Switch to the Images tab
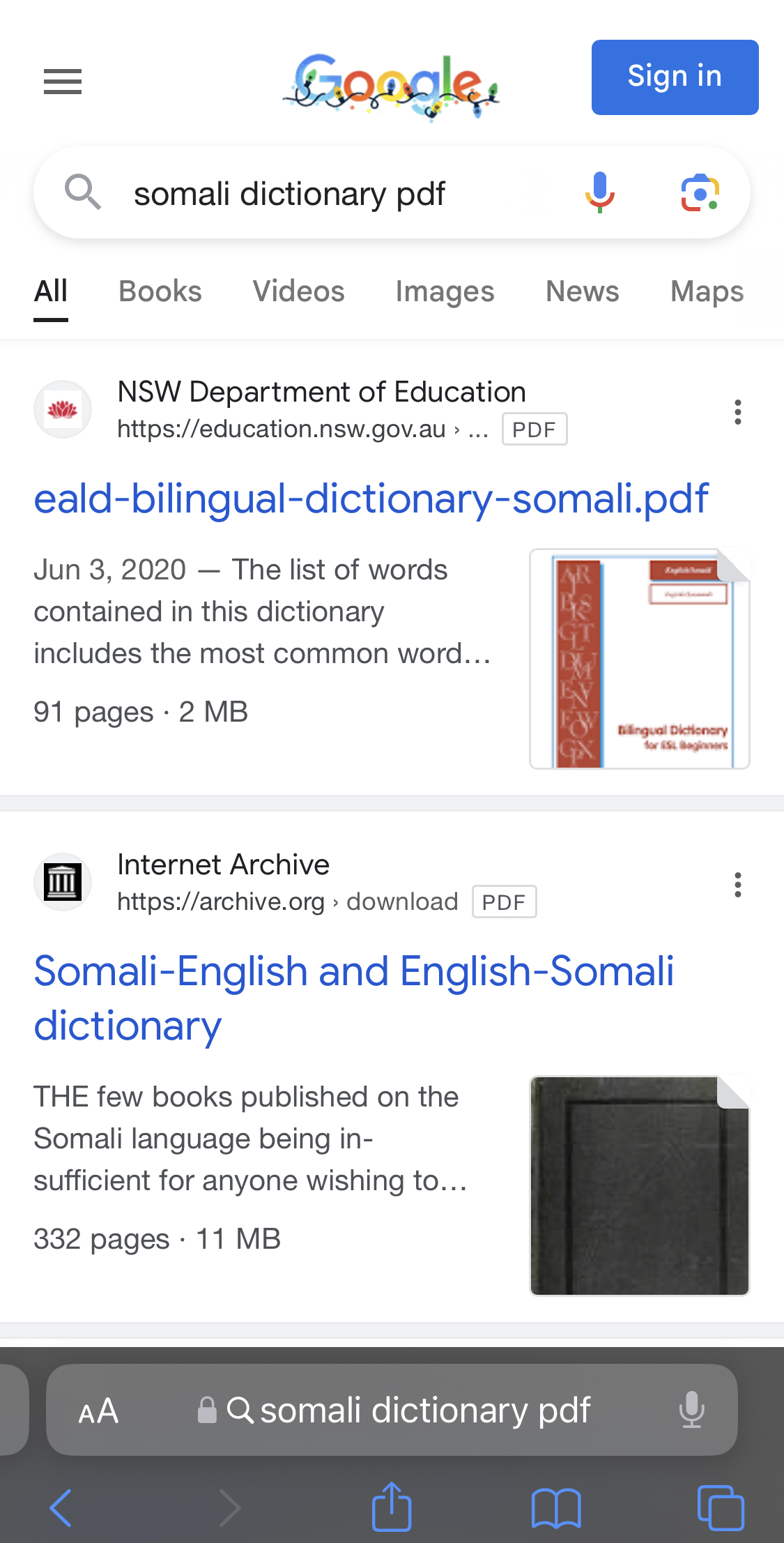Viewport: 784px width, 1543px height. [x=445, y=291]
